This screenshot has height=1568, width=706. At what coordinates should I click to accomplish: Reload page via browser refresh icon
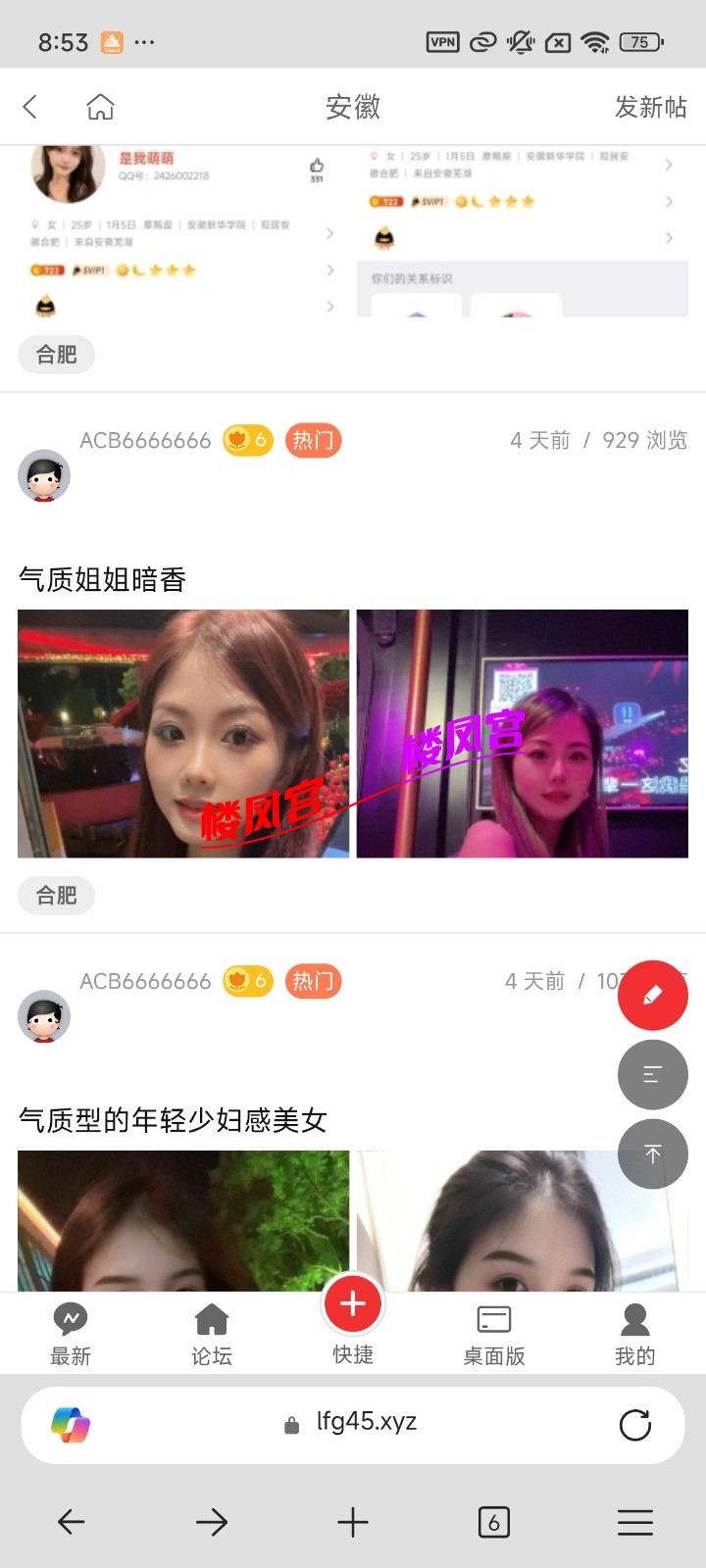click(x=635, y=1425)
